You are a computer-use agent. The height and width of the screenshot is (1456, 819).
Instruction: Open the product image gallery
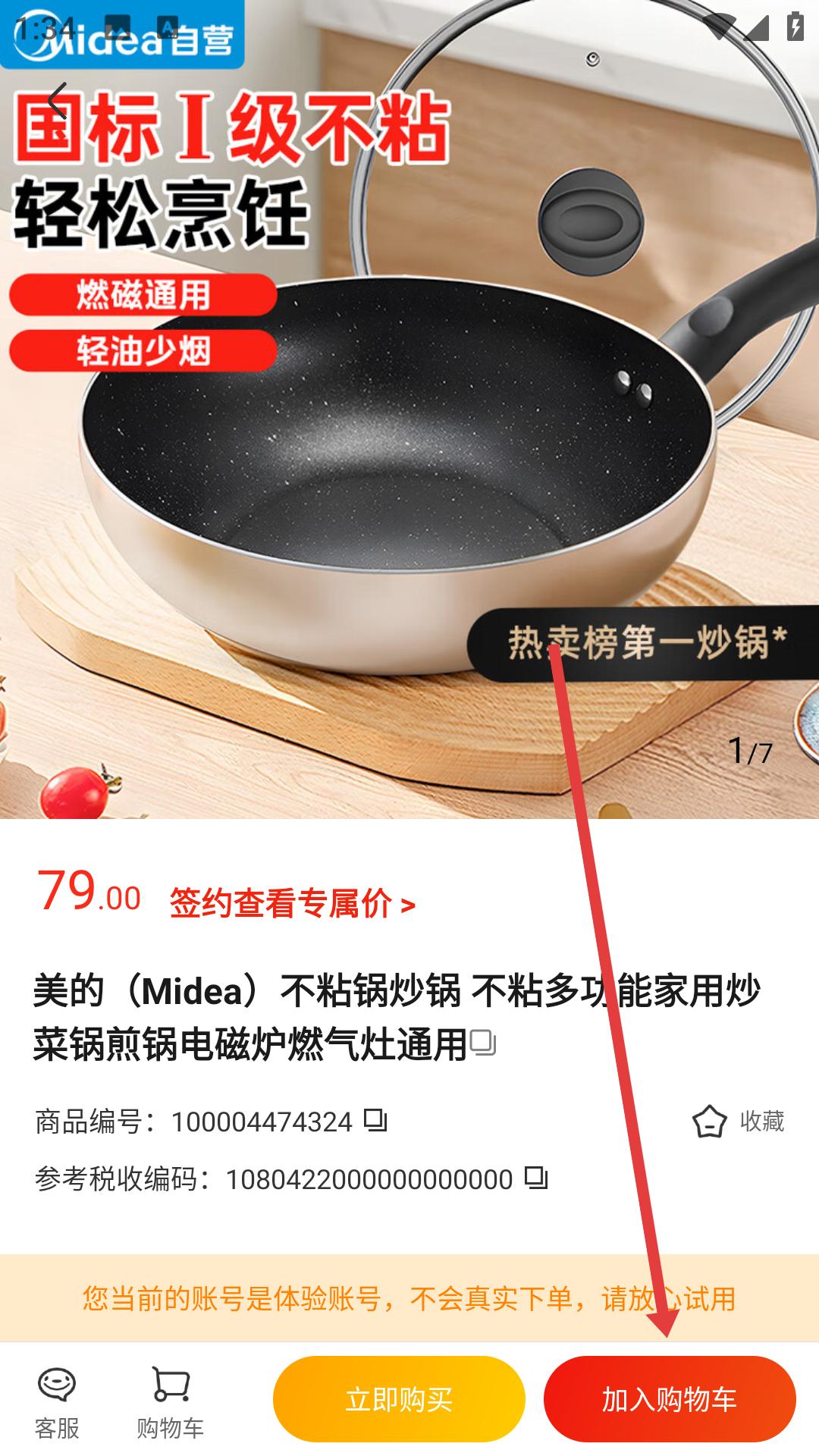409,455
